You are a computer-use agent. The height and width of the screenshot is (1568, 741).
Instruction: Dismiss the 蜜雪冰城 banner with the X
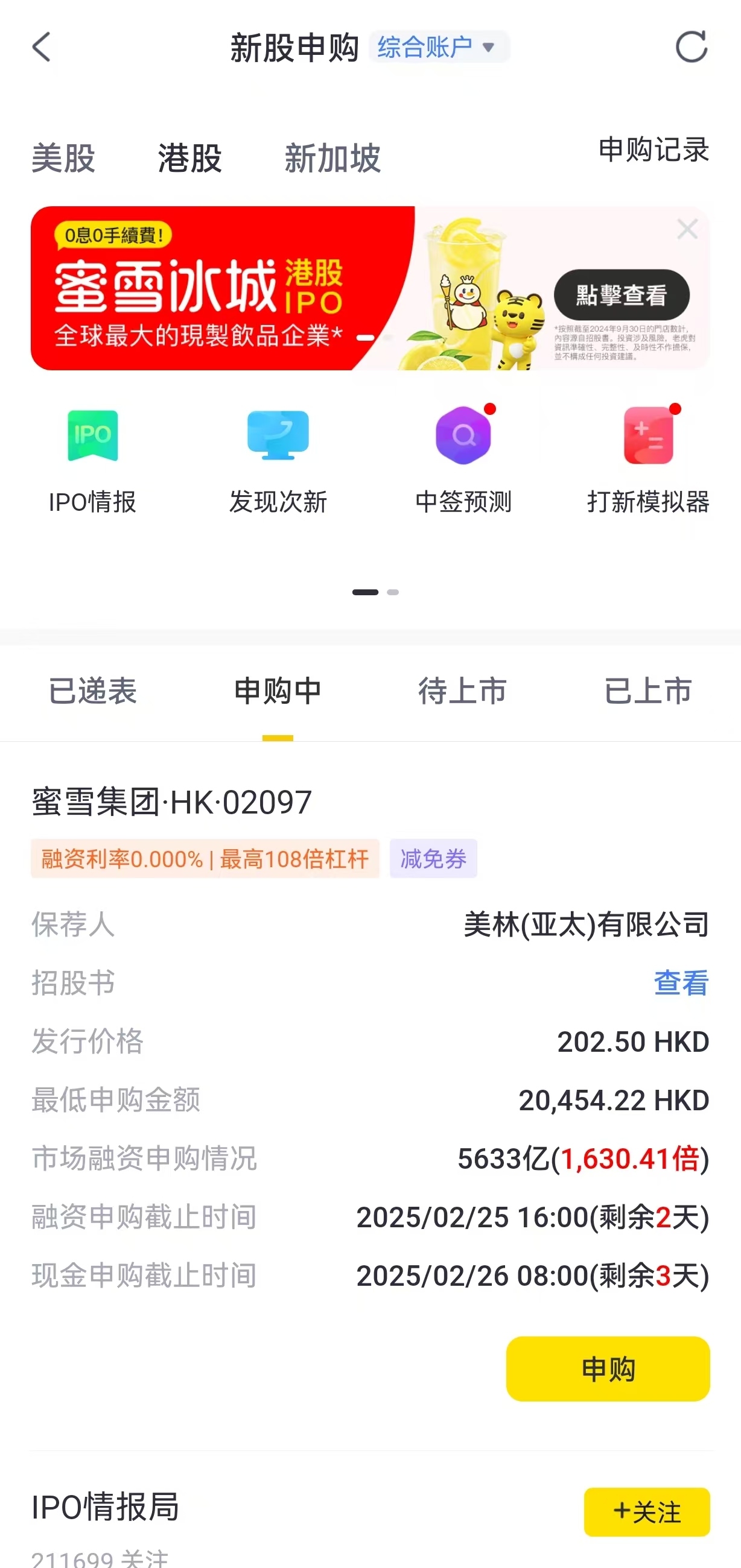click(687, 230)
